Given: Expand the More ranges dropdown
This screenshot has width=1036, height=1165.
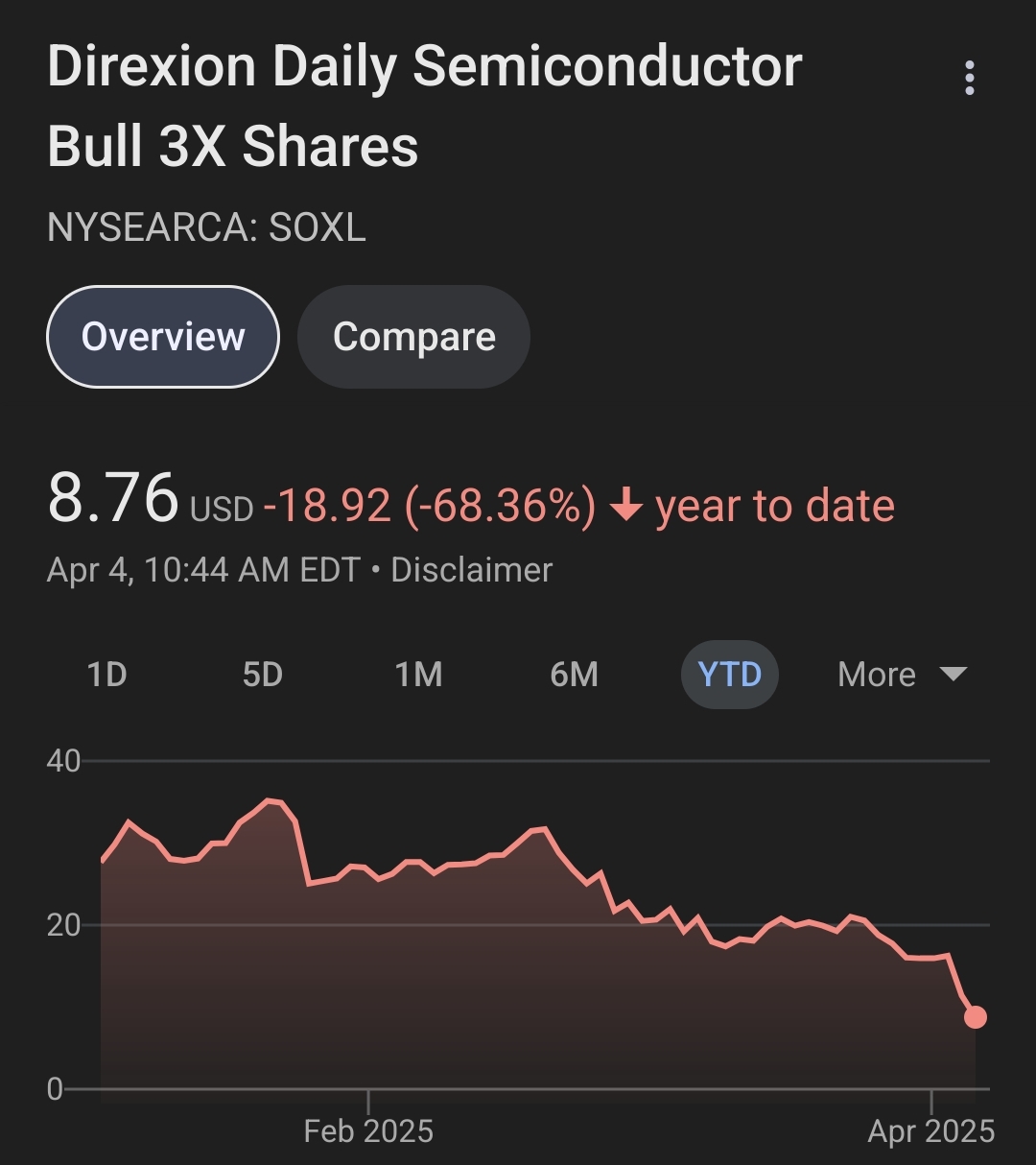Looking at the screenshot, I should coord(901,675).
